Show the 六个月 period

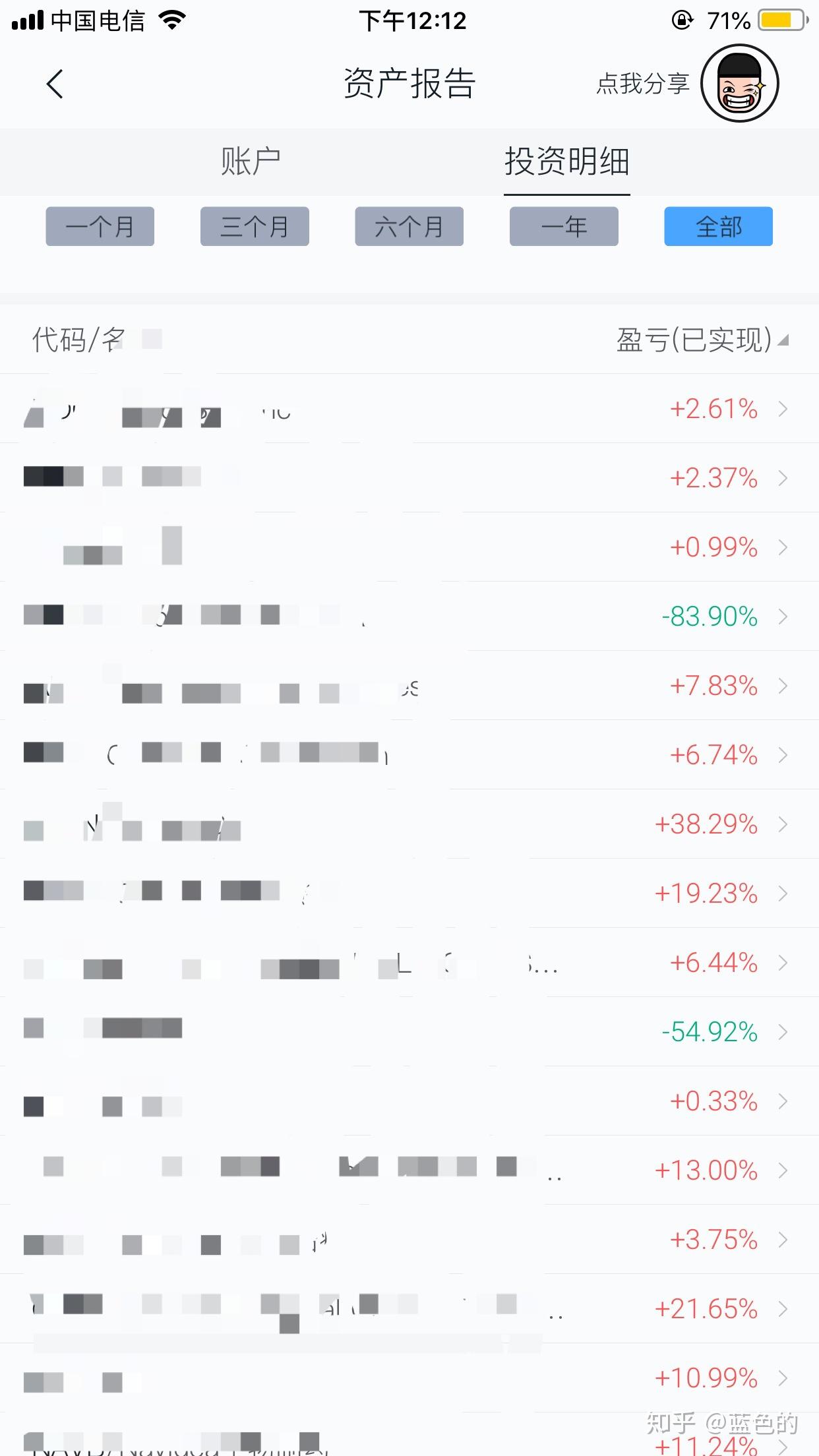tap(409, 226)
